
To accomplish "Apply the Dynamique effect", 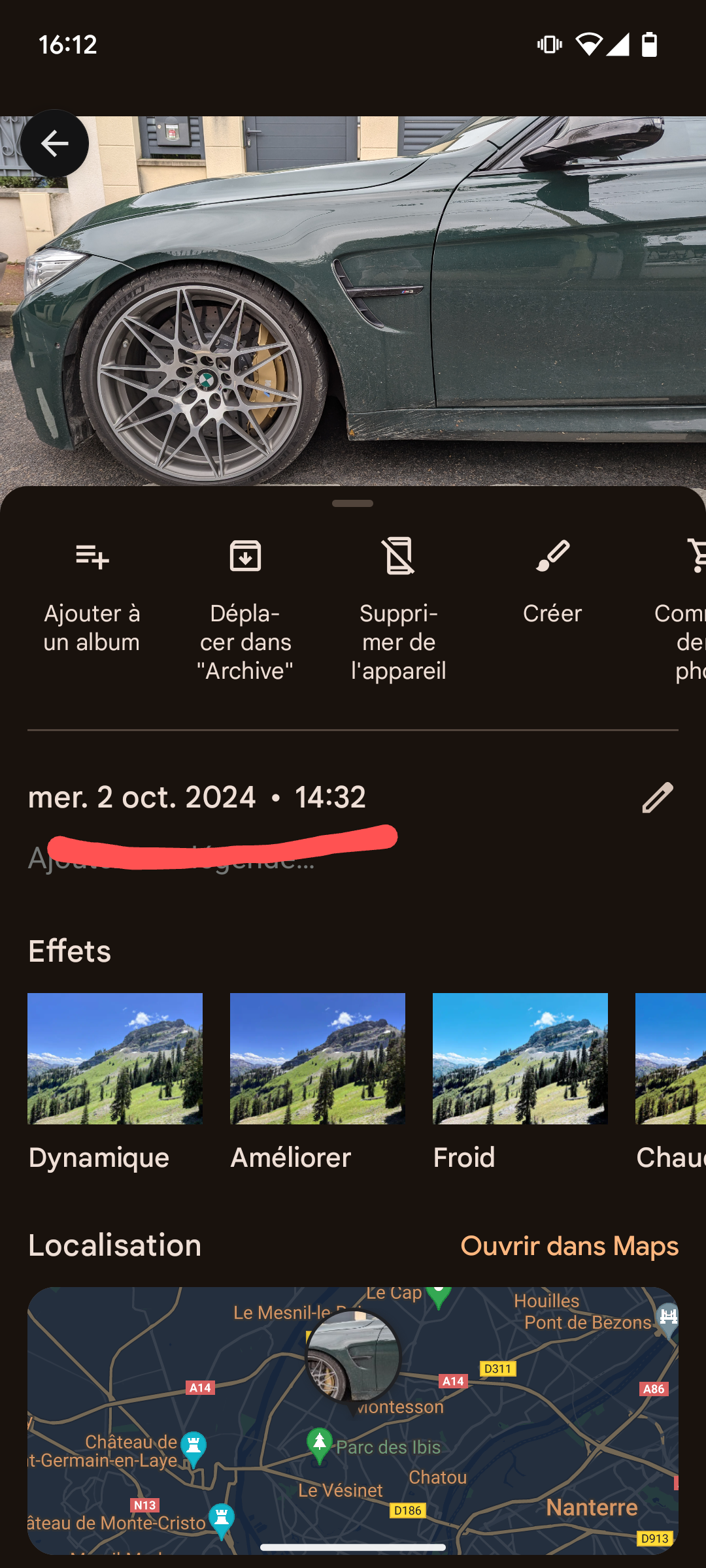I will tap(115, 1083).
